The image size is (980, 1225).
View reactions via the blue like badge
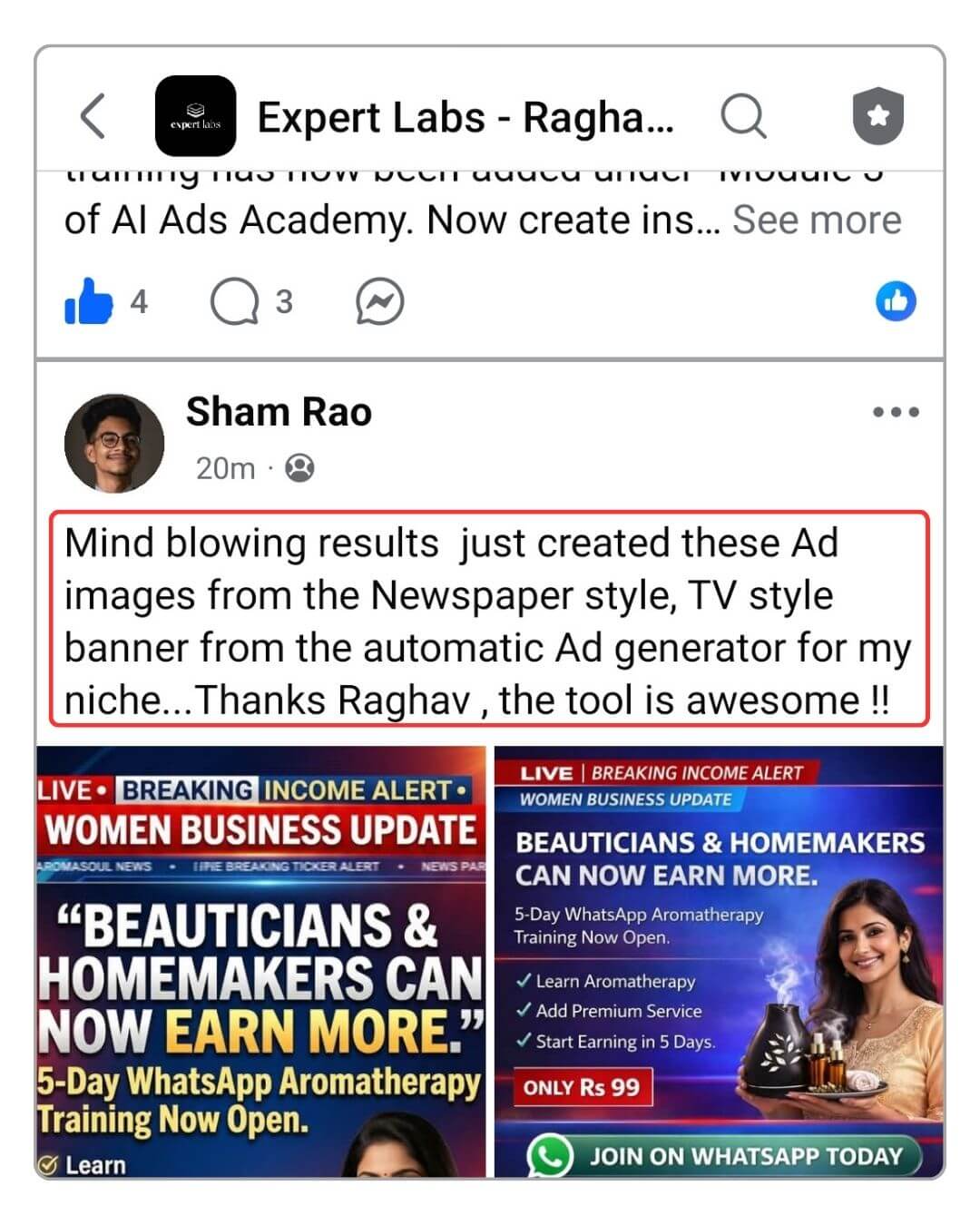896,301
